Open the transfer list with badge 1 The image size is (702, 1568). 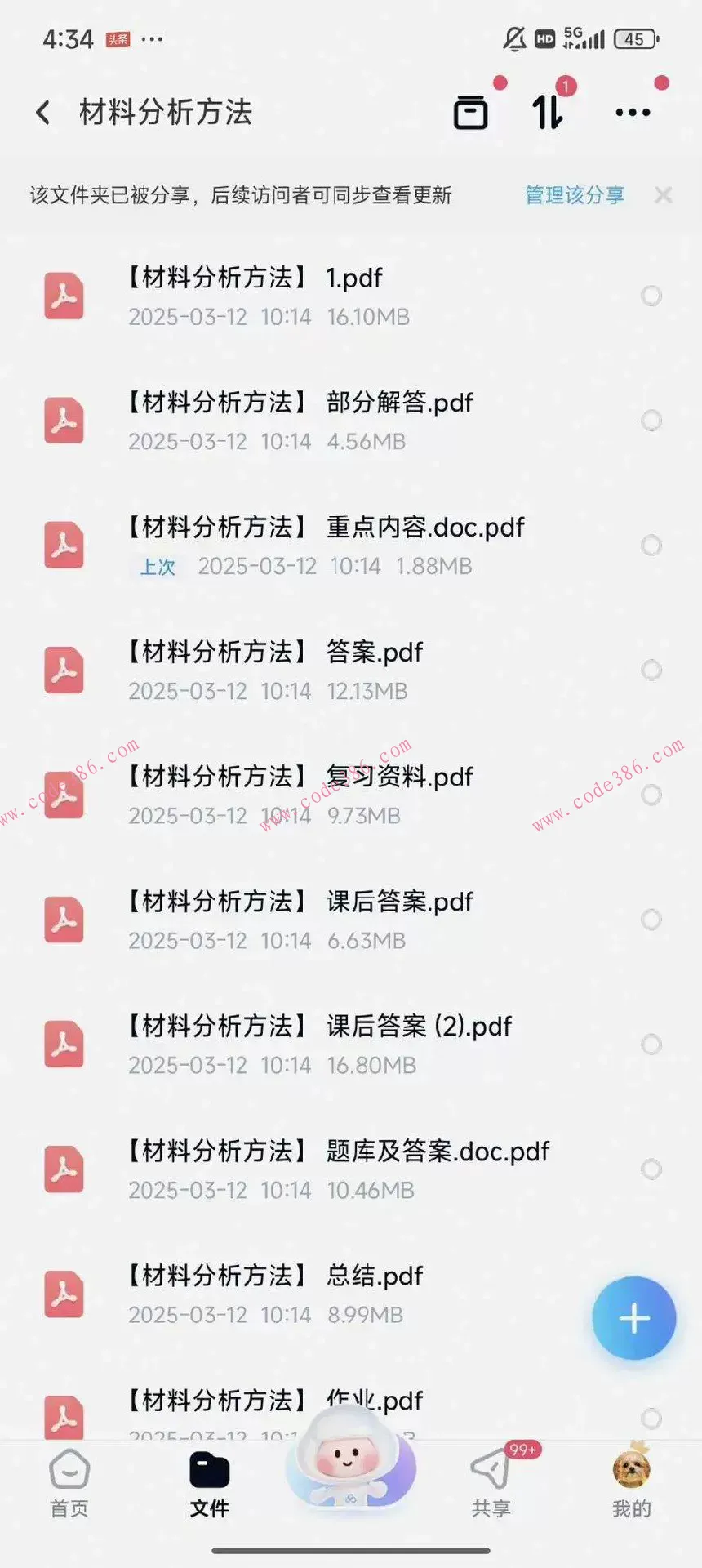pos(549,111)
